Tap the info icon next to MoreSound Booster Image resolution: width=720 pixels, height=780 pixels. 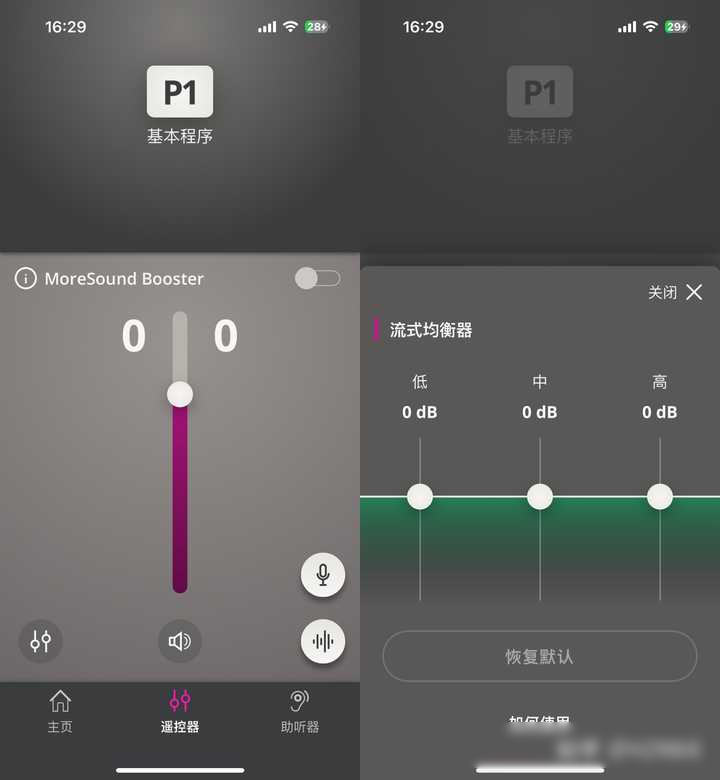(26, 279)
